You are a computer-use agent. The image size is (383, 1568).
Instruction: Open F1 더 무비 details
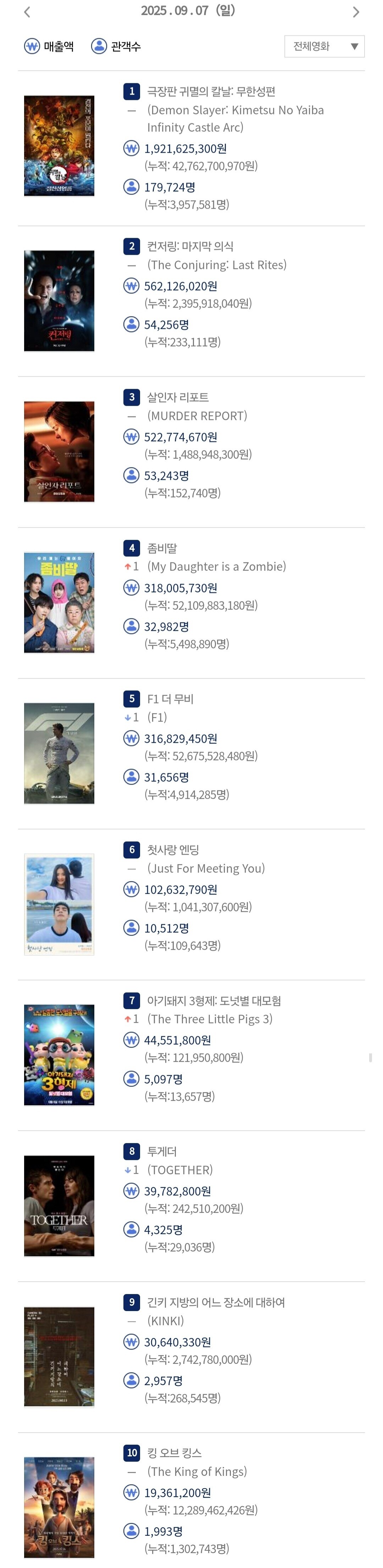(170, 699)
